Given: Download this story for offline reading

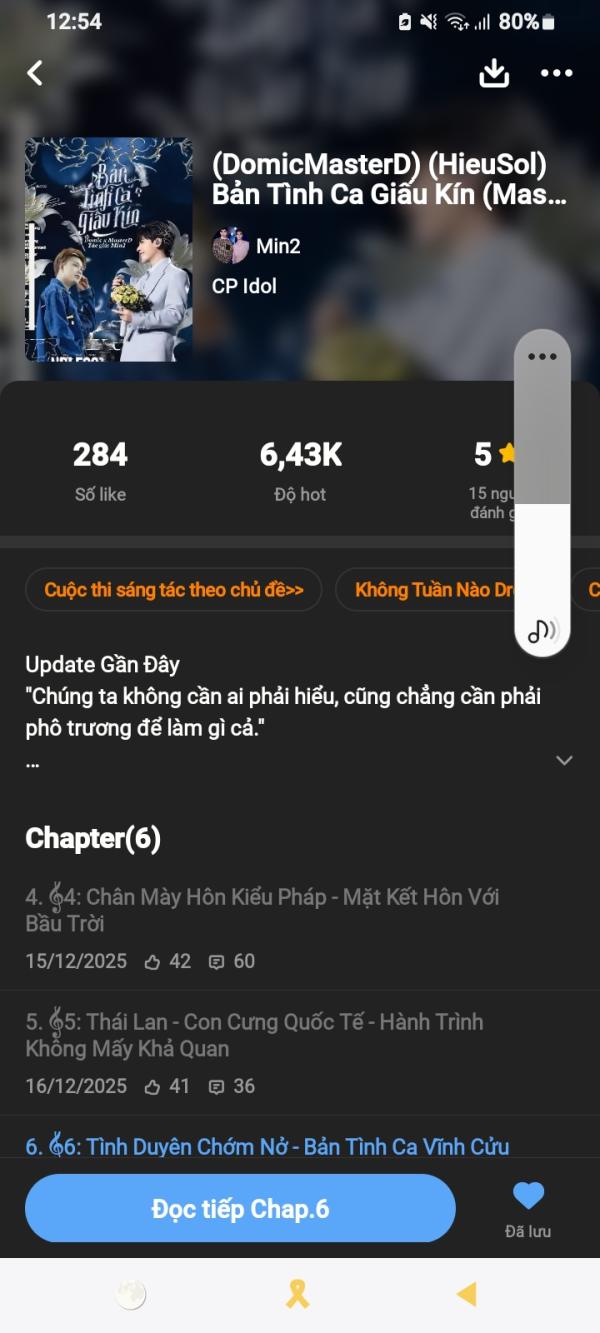Looking at the screenshot, I should 494,73.
